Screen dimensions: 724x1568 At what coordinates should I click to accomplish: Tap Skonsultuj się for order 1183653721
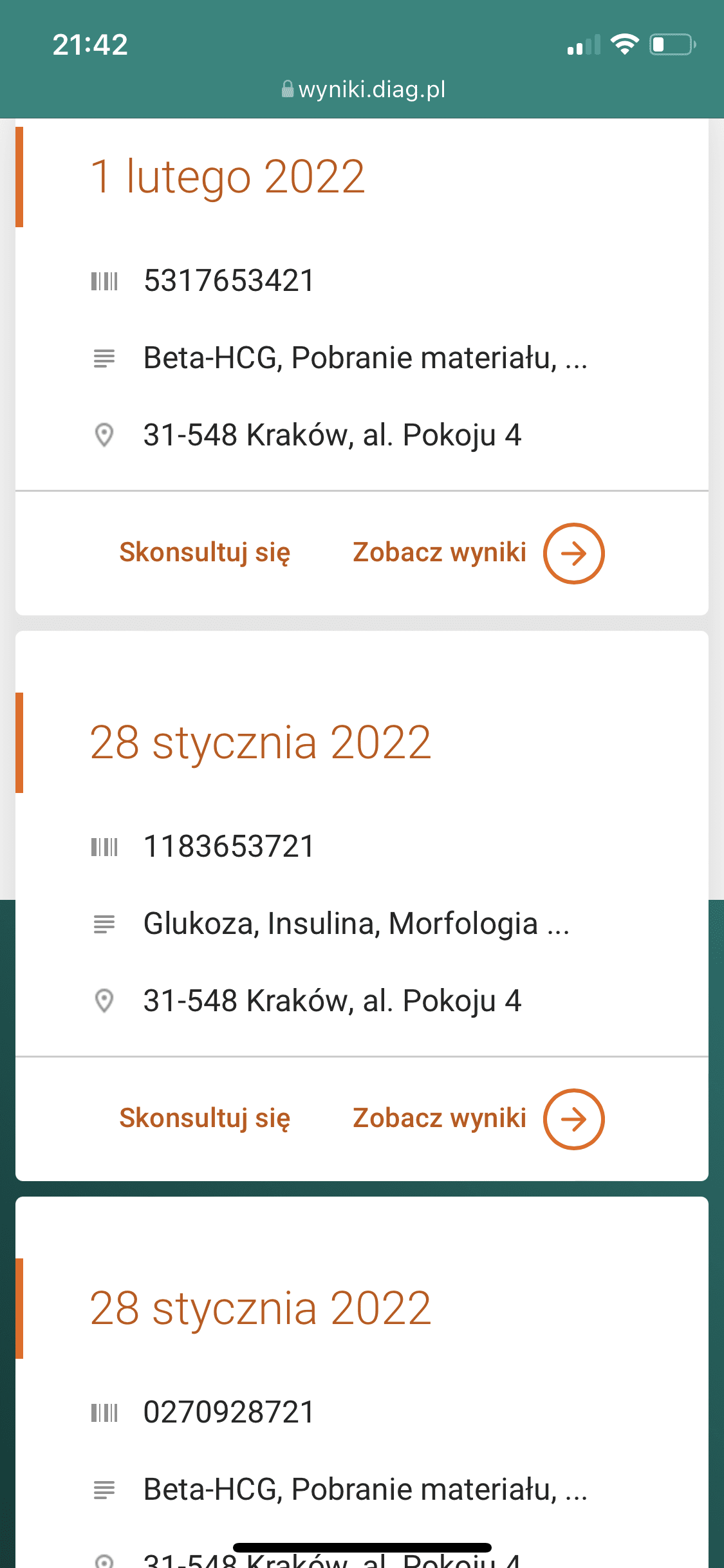[205, 1119]
